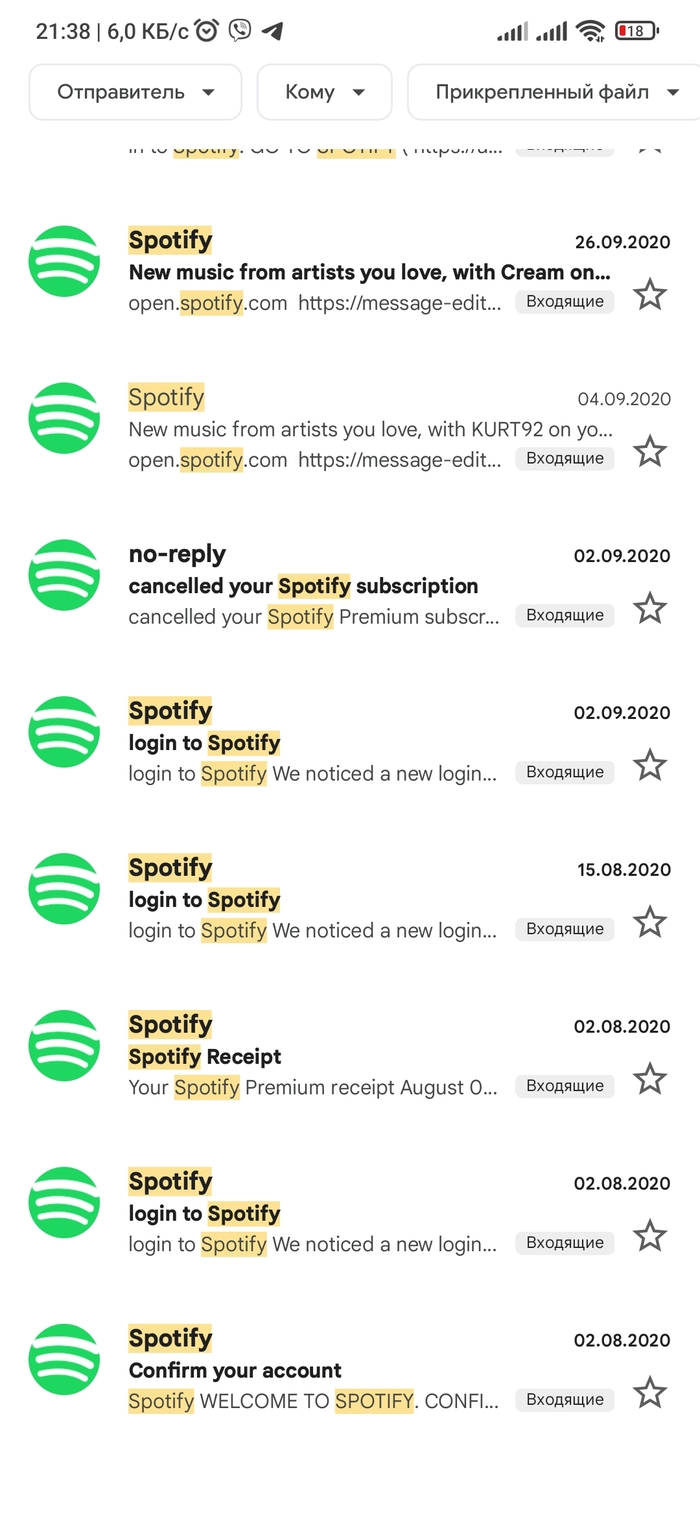The height and width of the screenshot is (1517, 700).
Task: Star the Confirm your account email
Action: (x=650, y=1393)
